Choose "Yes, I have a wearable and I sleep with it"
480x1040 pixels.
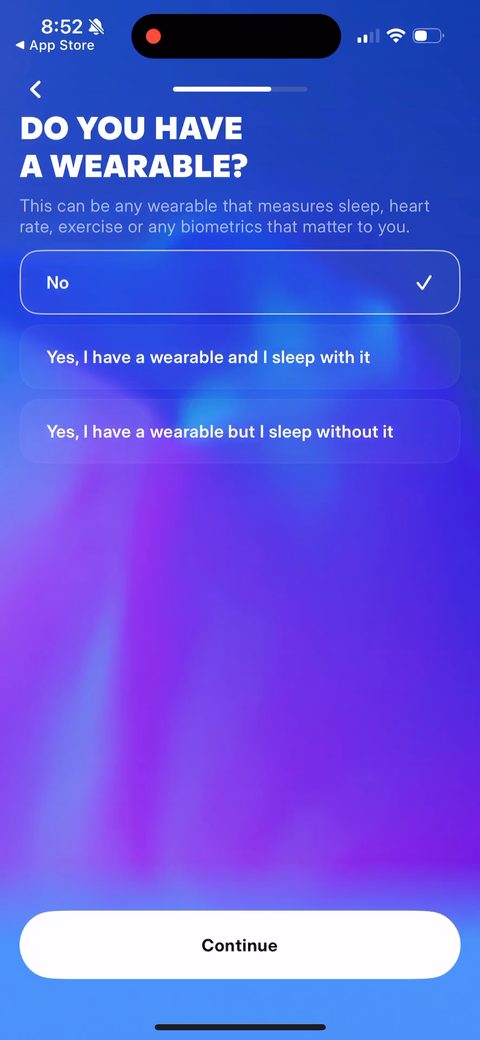pyautogui.click(x=239, y=358)
